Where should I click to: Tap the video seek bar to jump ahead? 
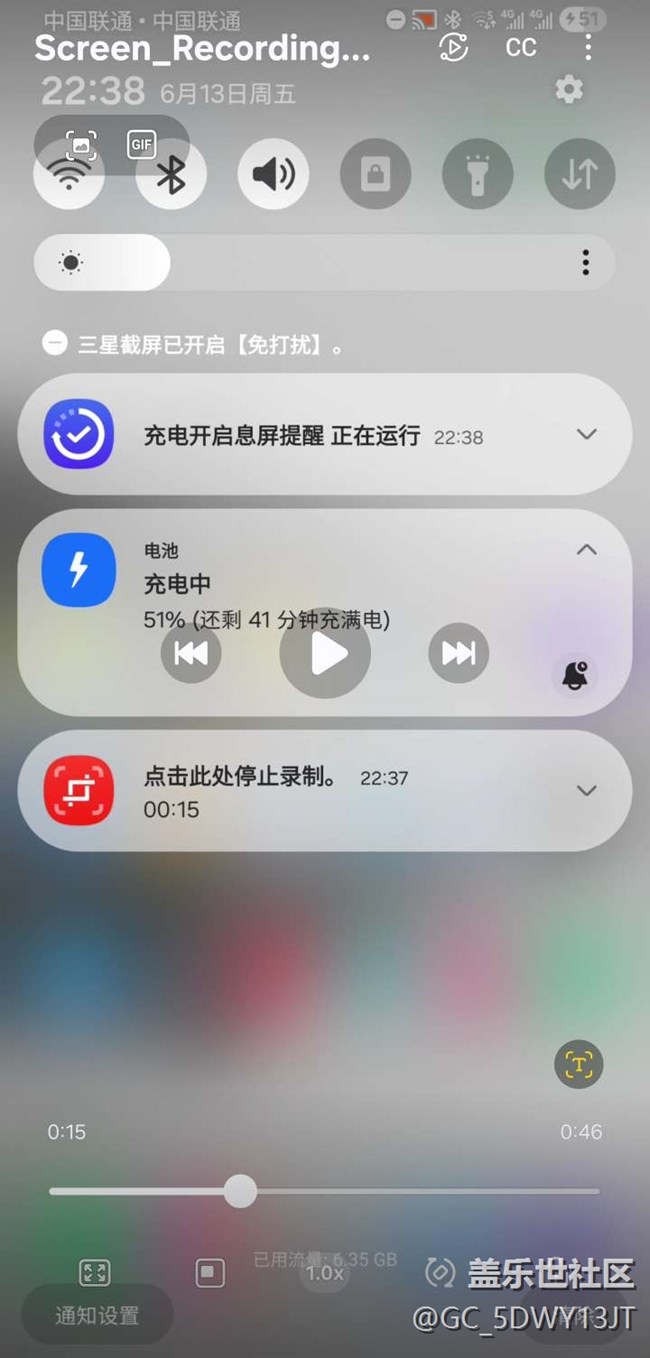[325, 1191]
